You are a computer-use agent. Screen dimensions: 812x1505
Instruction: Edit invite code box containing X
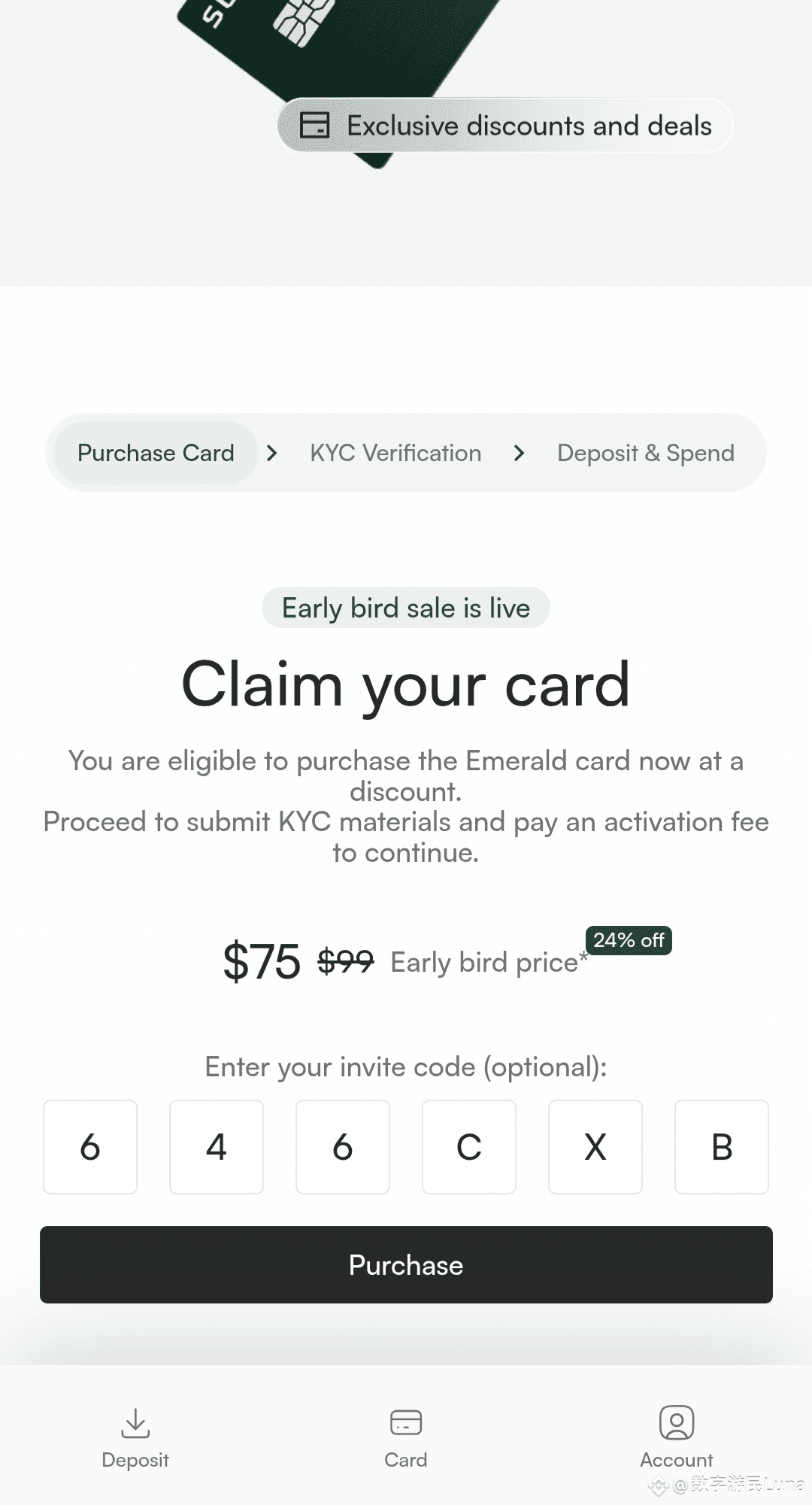point(595,1147)
